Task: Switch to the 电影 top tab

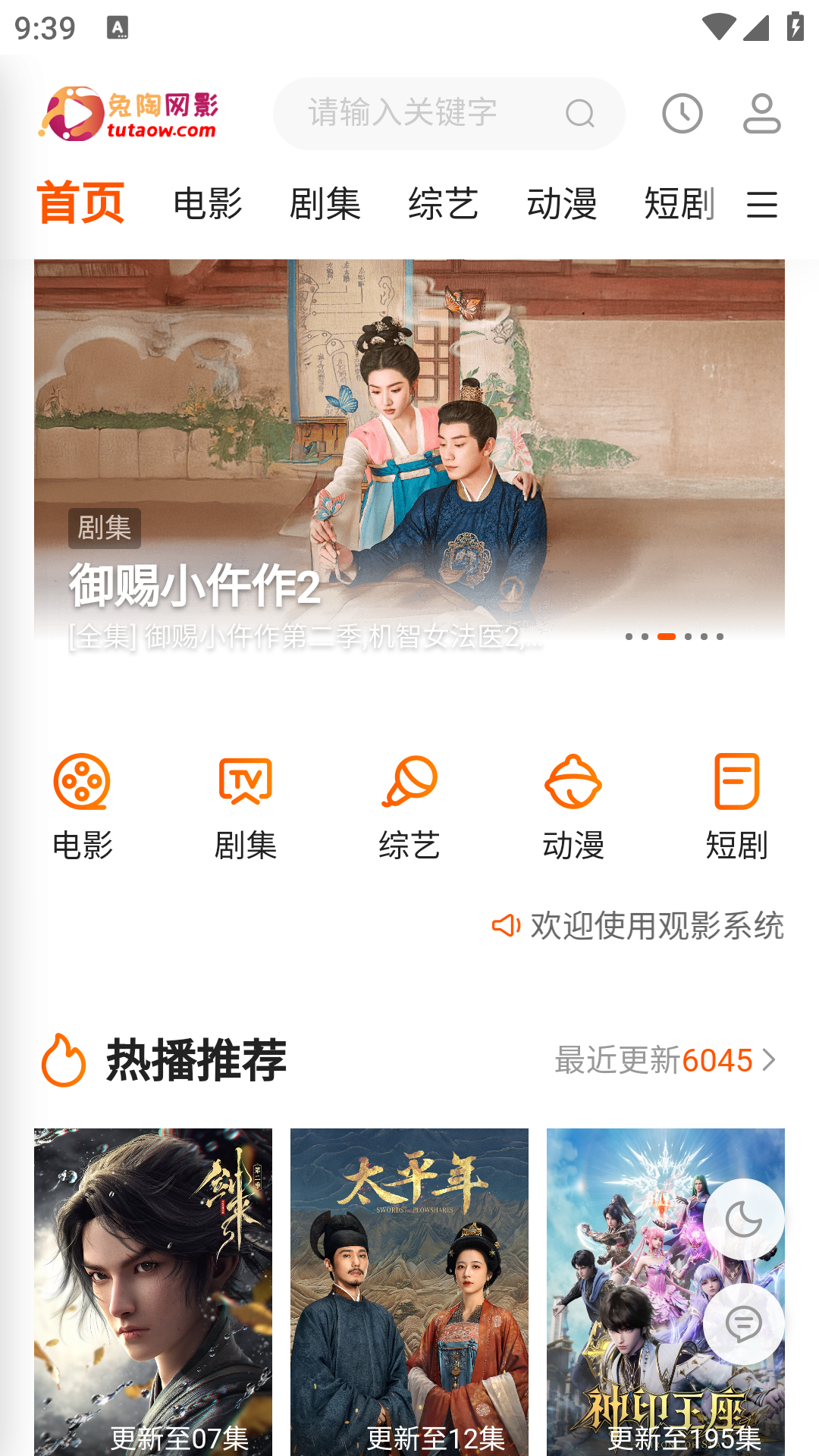Action: pyautogui.click(x=208, y=204)
